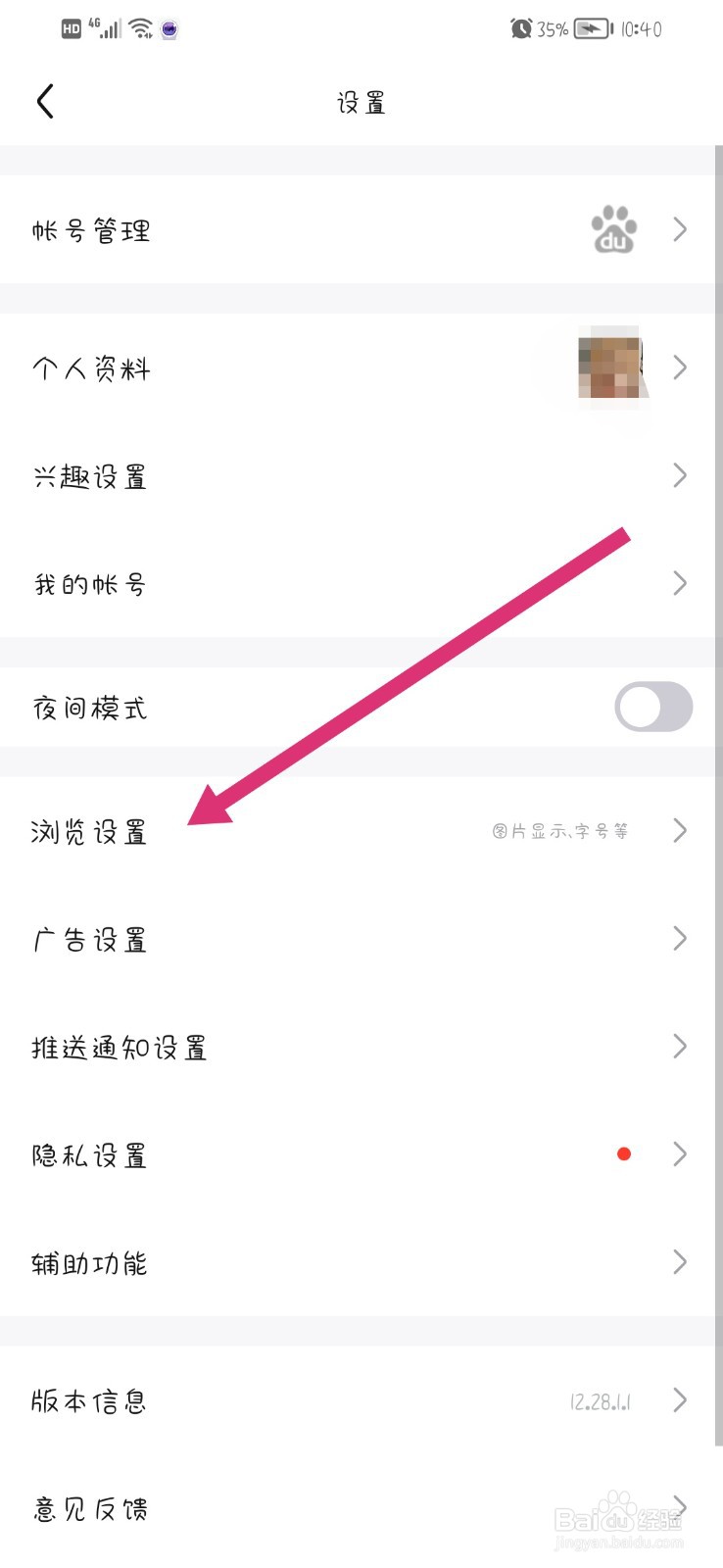Click the red notification dot on 隐私设置
The width and height of the screenshot is (723, 1568).
[x=624, y=1153]
